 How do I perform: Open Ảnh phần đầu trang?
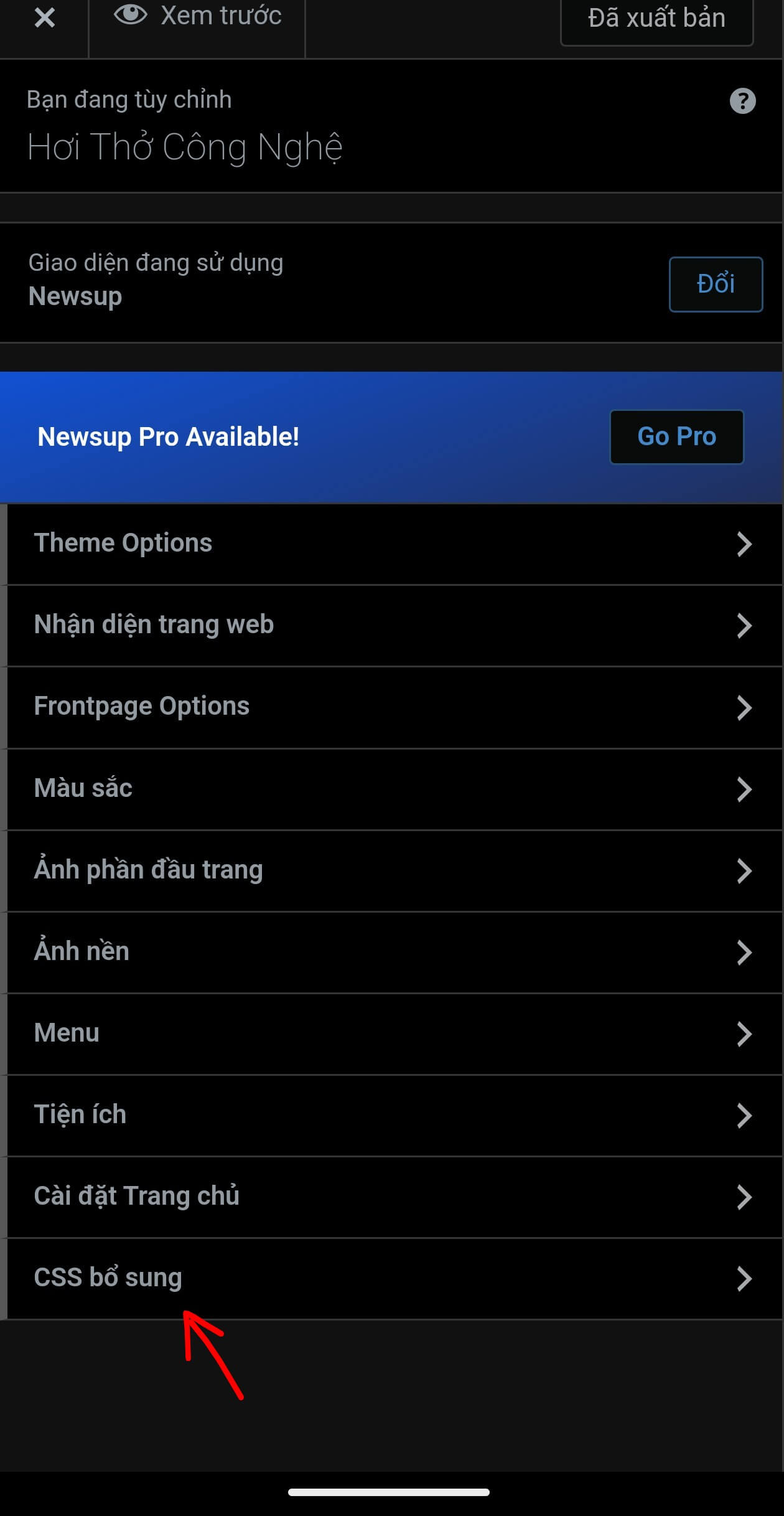coord(392,870)
